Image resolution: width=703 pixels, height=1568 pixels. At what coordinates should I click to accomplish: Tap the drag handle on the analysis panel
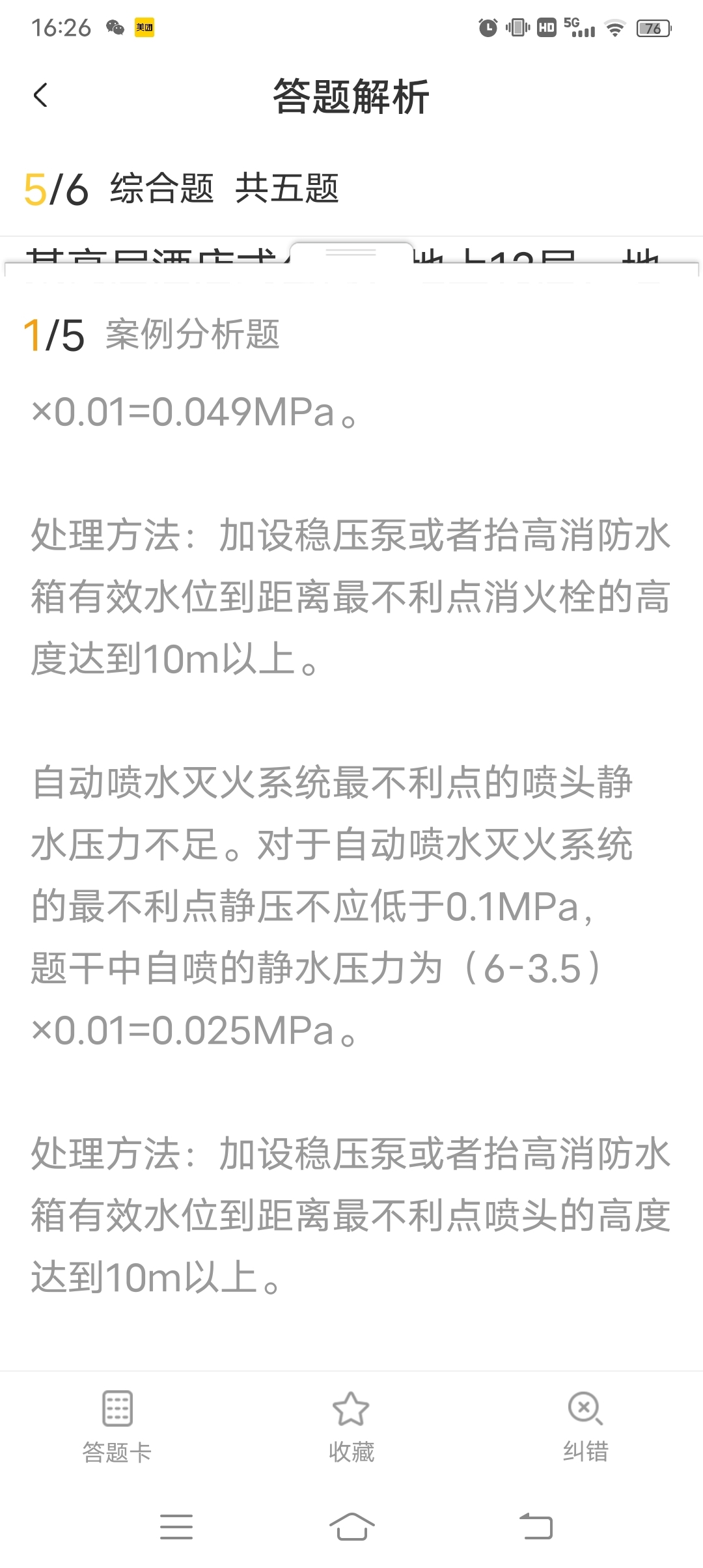click(x=351, y=253)
